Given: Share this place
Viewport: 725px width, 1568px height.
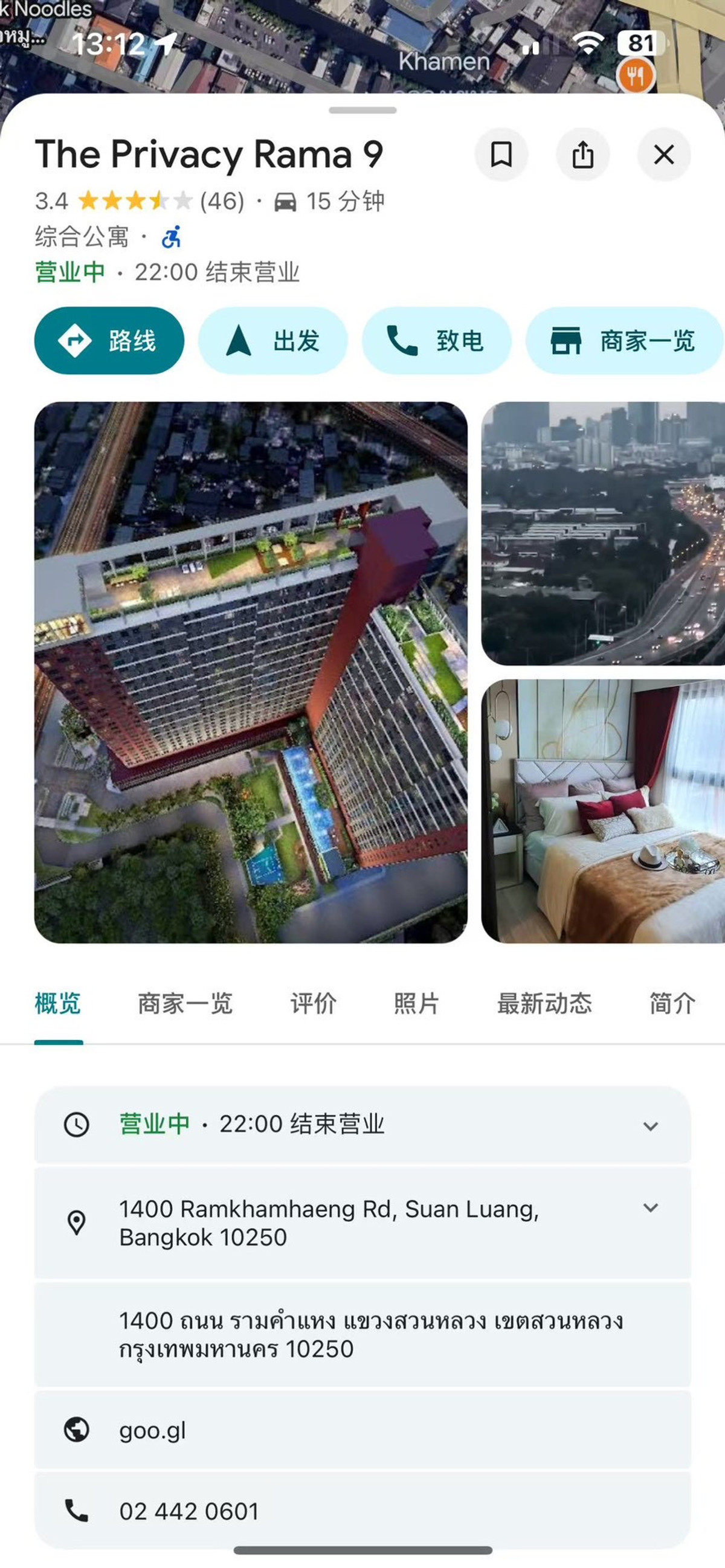Looking at the screenshot, I should (582, 155).
